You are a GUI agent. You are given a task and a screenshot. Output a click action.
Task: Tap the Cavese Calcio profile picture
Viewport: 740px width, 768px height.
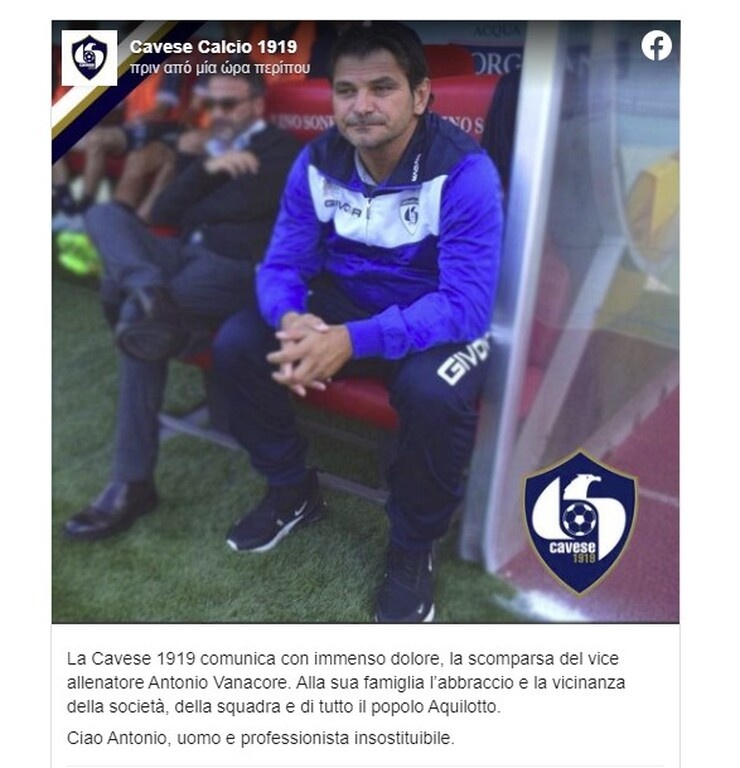[89, 57]
